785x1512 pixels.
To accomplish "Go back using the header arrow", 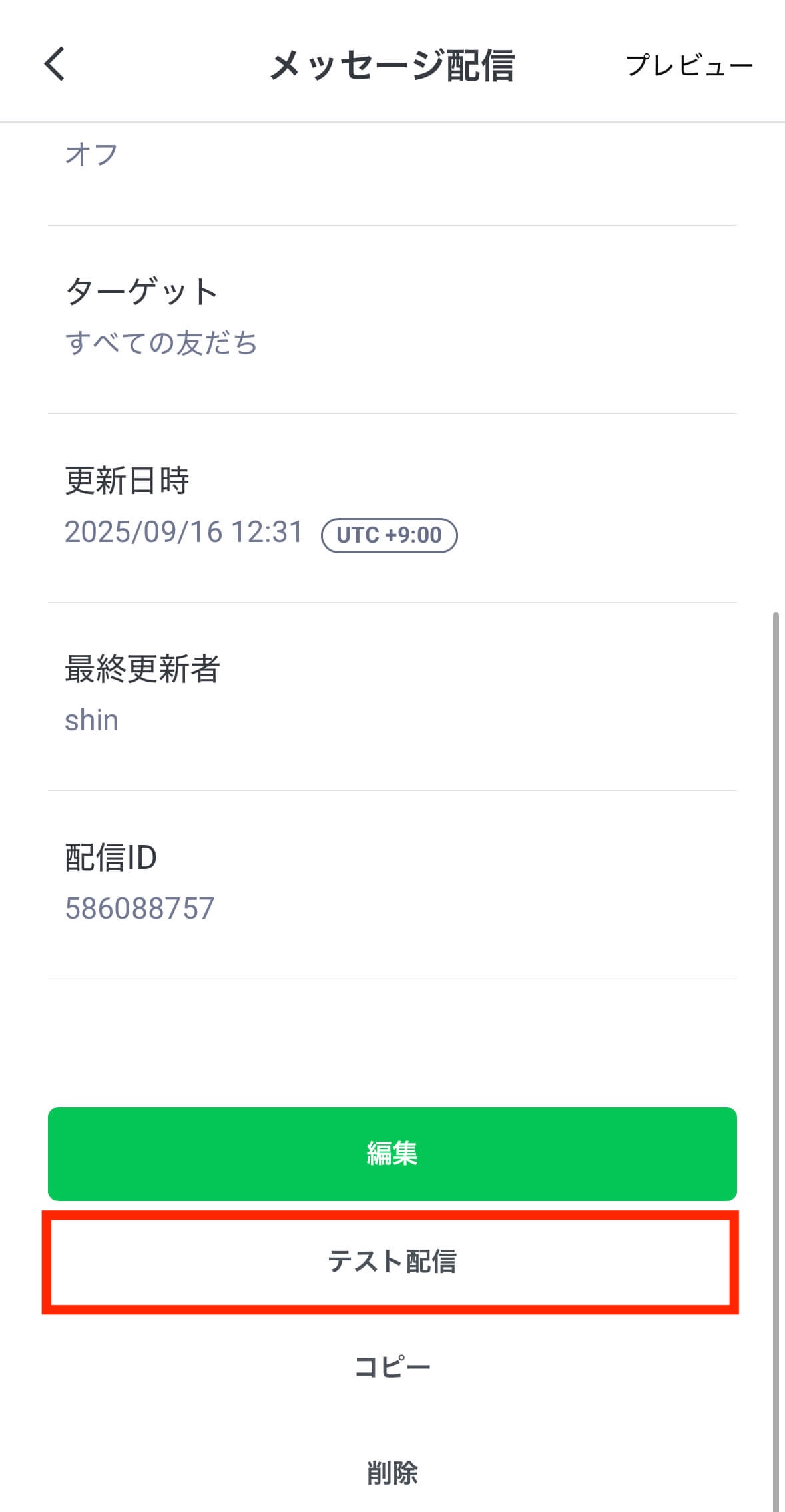I will tap(55, 64).
